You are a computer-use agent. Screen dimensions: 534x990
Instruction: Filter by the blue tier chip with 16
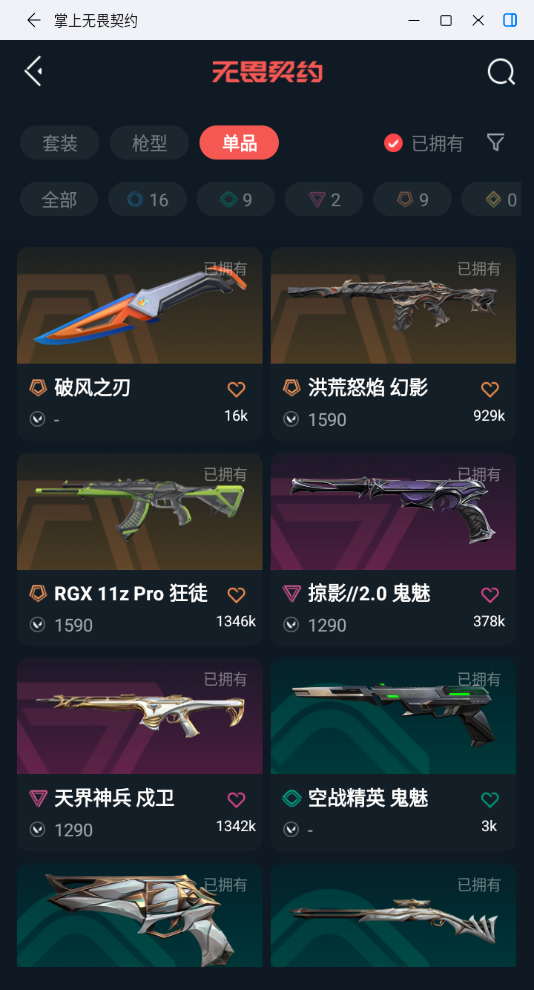[x=147, y=200]
